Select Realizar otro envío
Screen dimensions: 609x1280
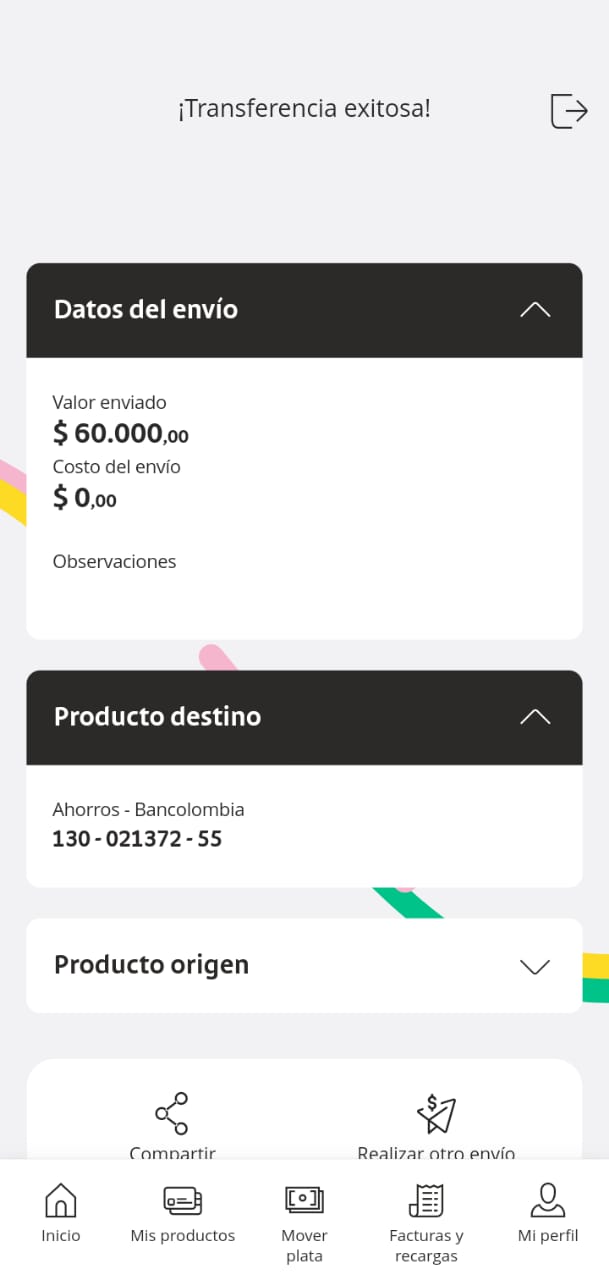tap(436, 1124)
